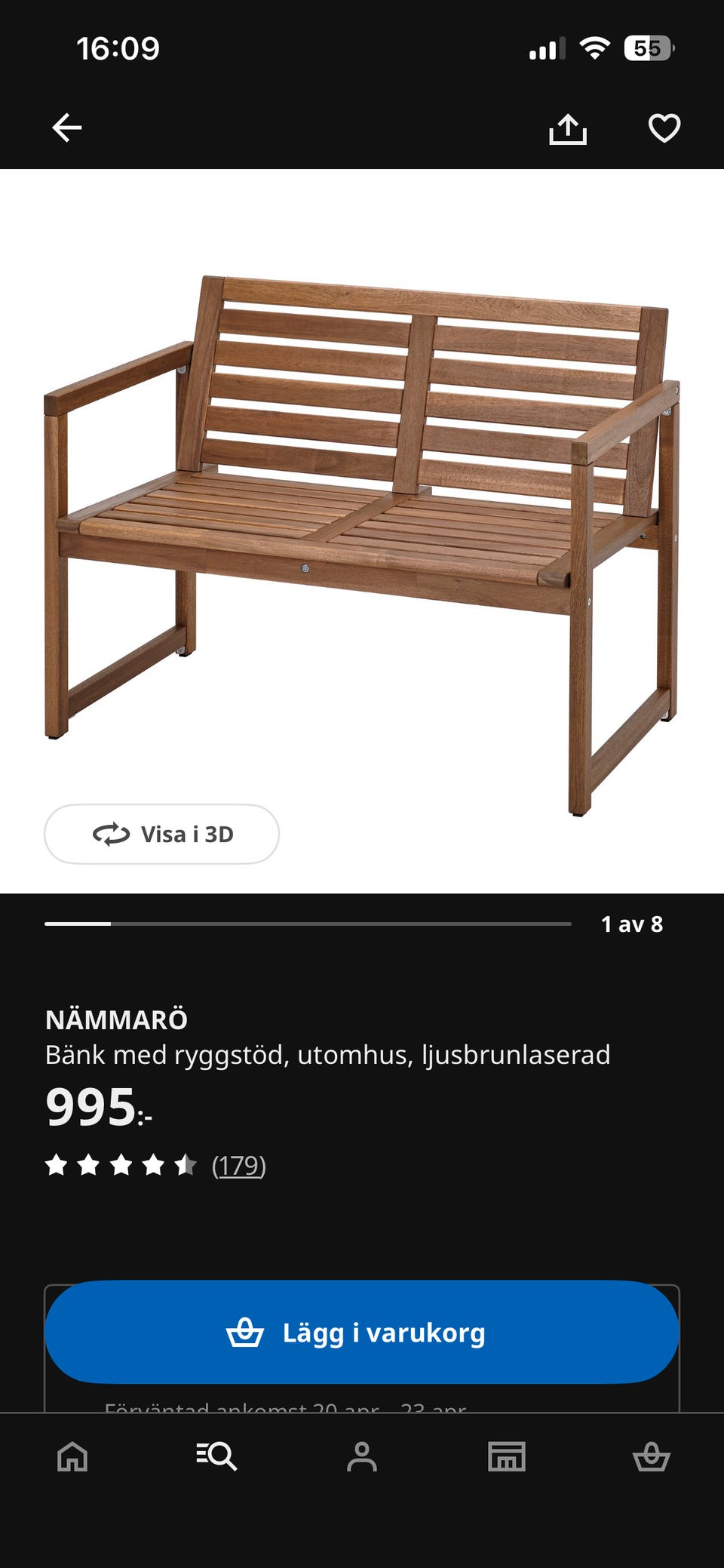Tap the NÄMMARÖ product title

(117, 1020)
